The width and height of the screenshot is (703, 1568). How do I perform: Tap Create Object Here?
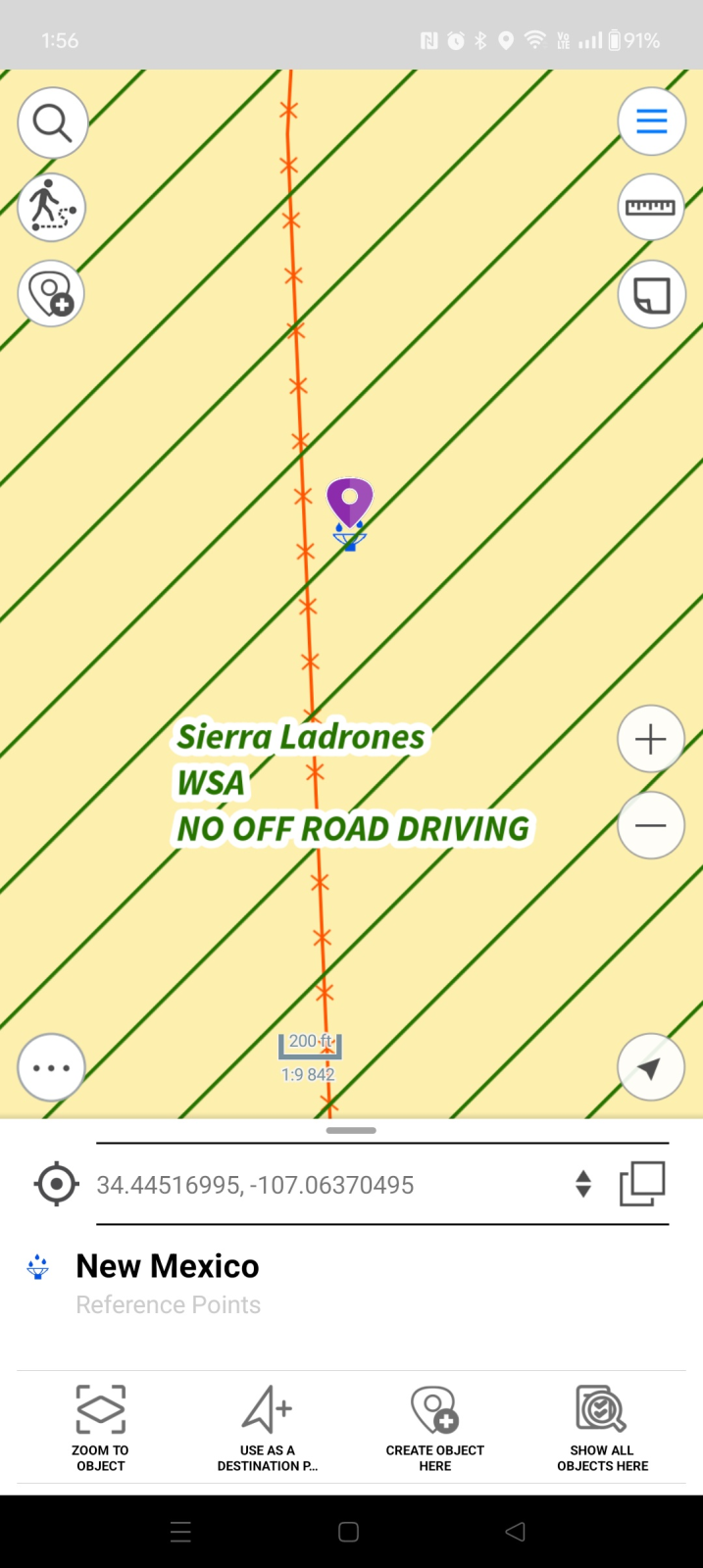point(434,1428)
